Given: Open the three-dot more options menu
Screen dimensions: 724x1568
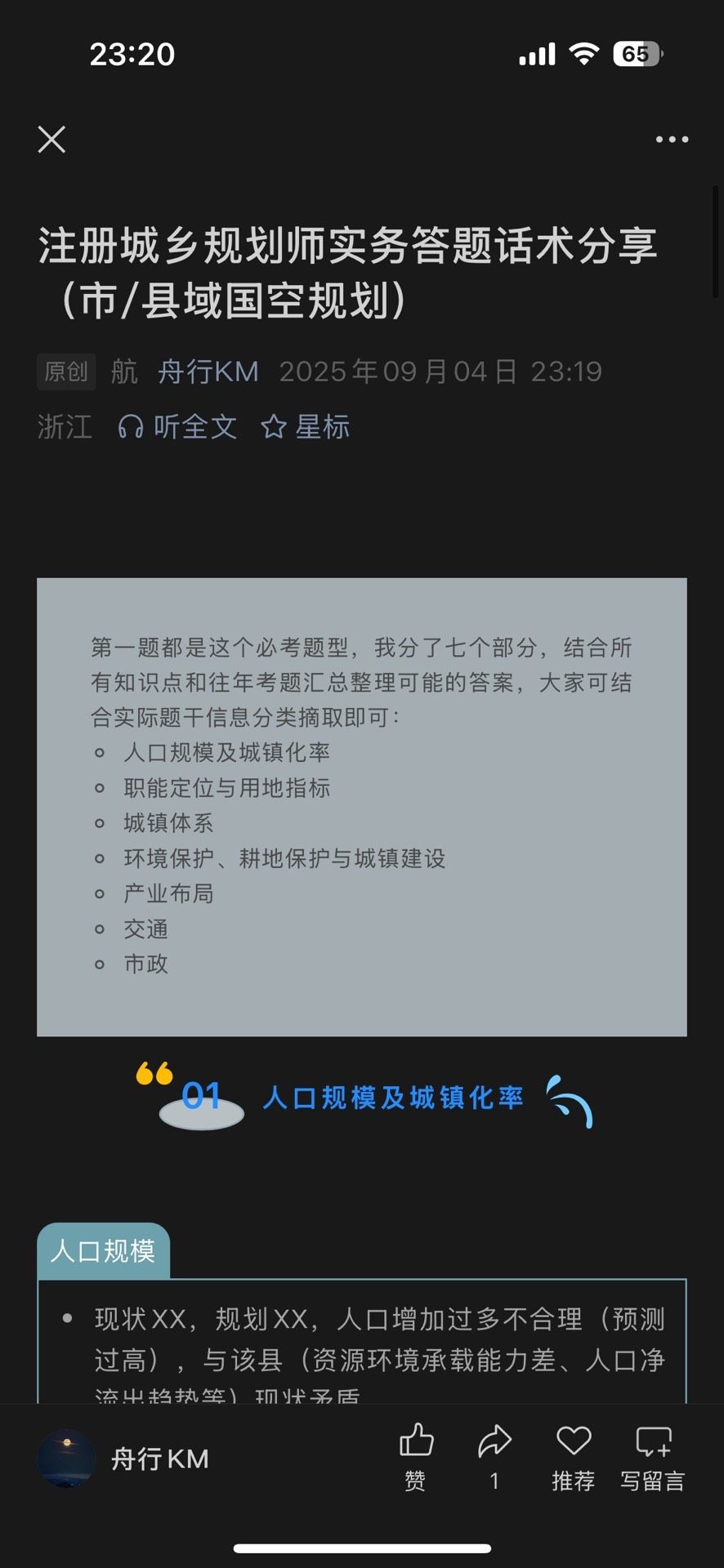Looking at the screenshot, I should pos(672,140).
